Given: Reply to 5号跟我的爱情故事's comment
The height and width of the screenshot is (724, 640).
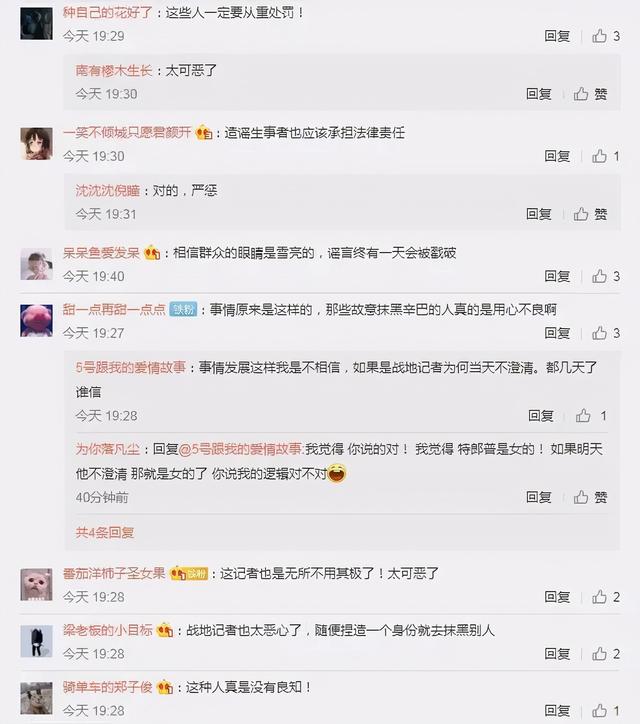Looking at the screenshot, I should (540, 415).
